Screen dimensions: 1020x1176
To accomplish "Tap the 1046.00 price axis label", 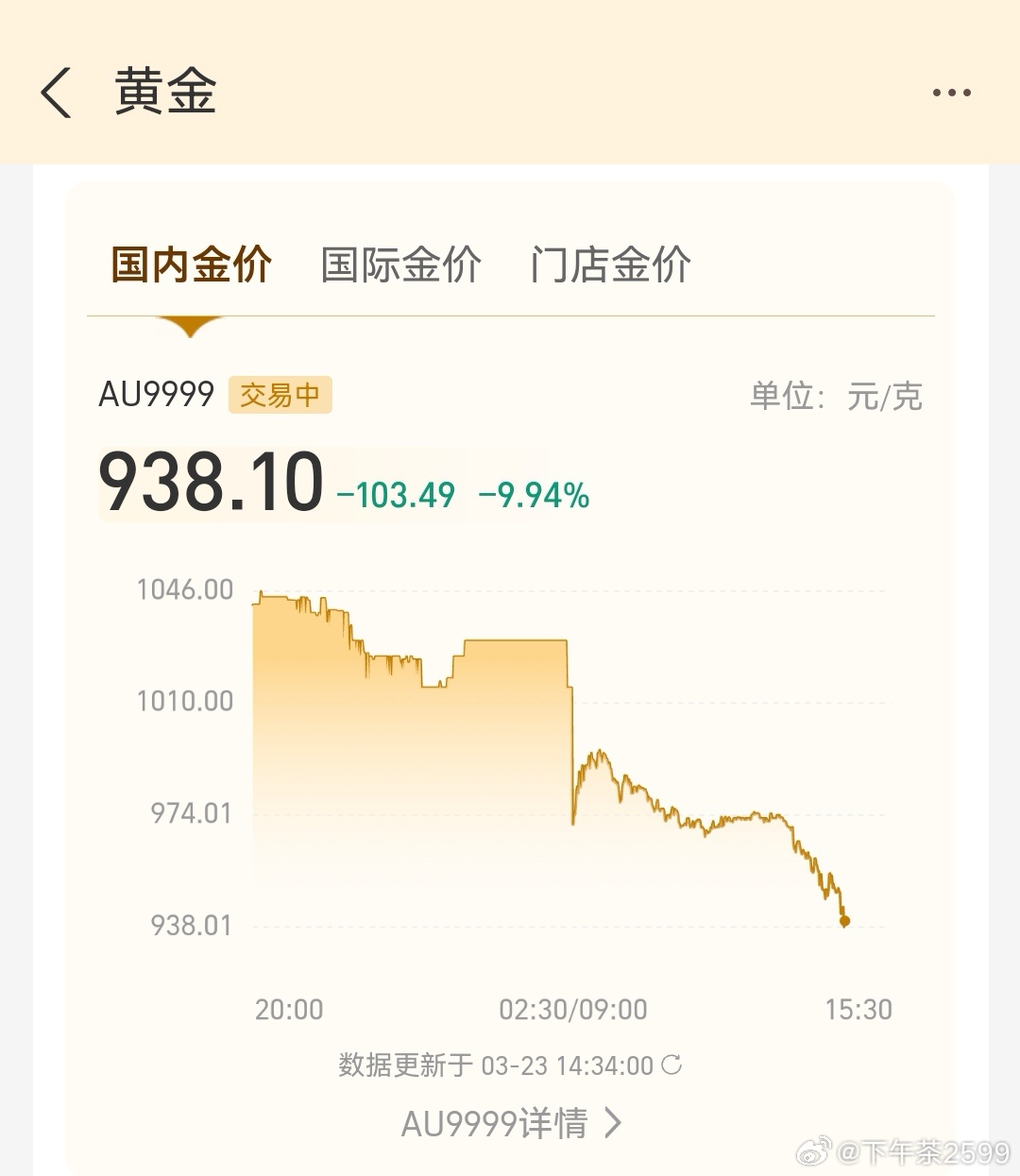I will [x=185, y=588].
